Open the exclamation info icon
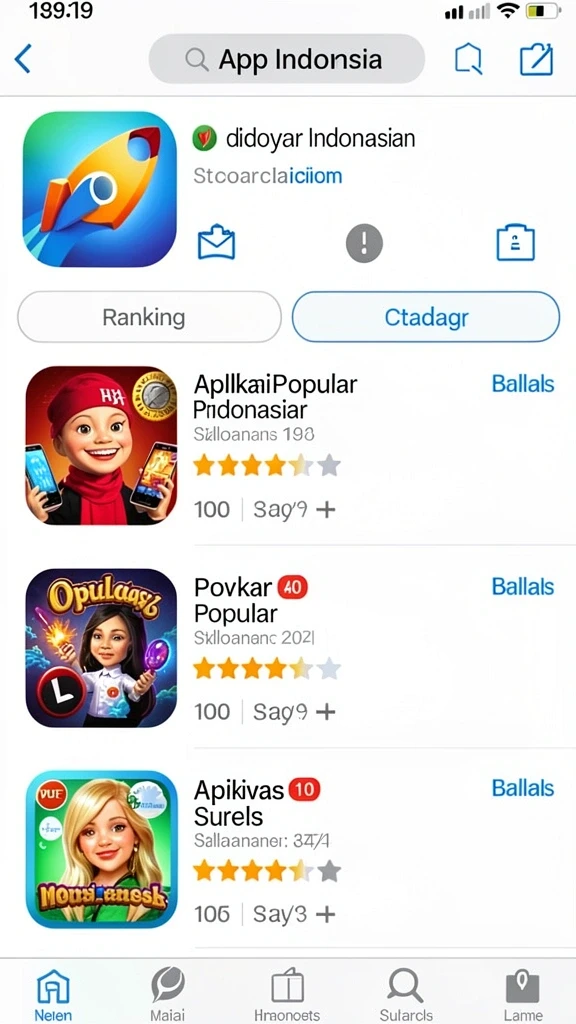This screenshot has width=576, height=1024. click(x=364, y=243)
